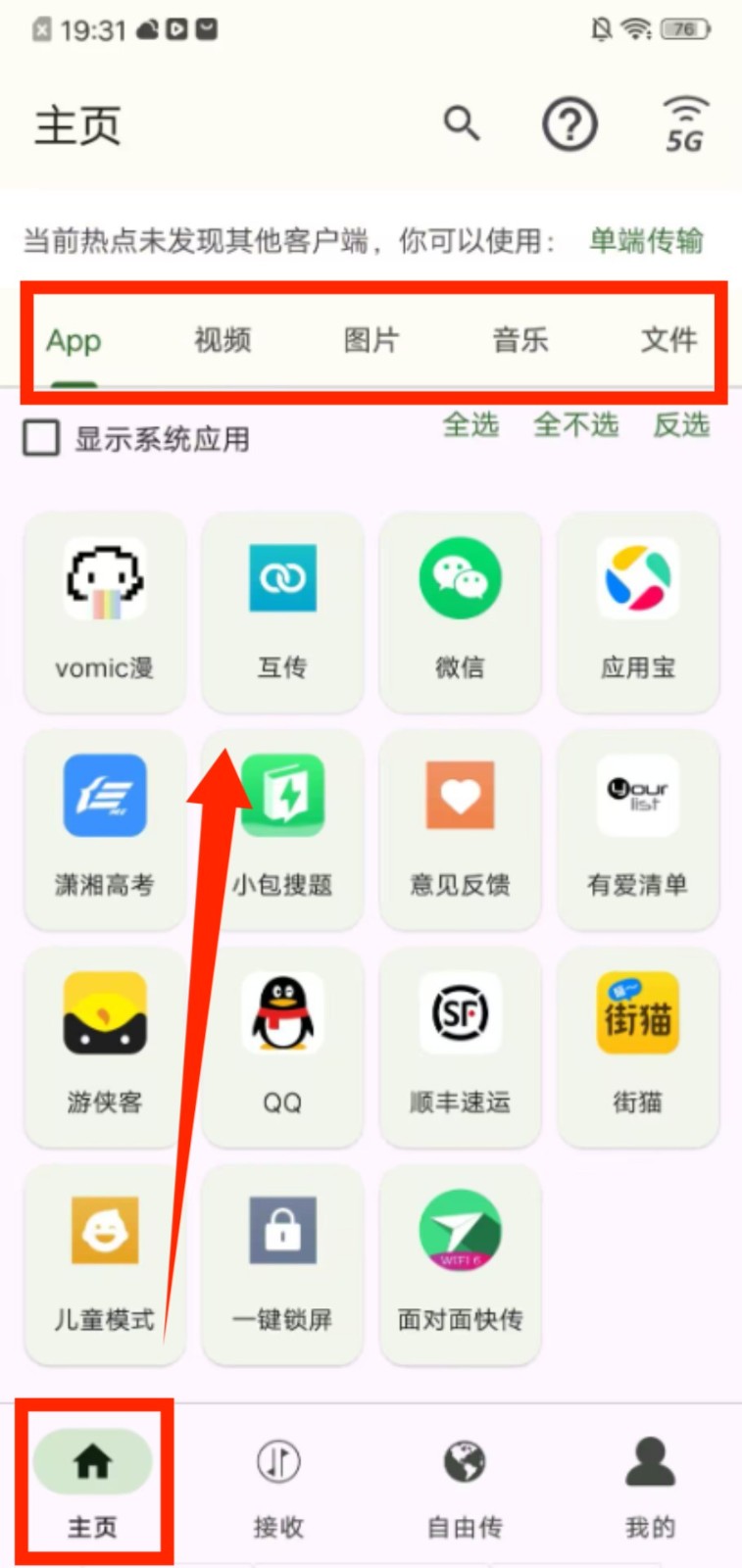Select the 应用宝 app tile
742x1568 pixels.
click(637, 612)
